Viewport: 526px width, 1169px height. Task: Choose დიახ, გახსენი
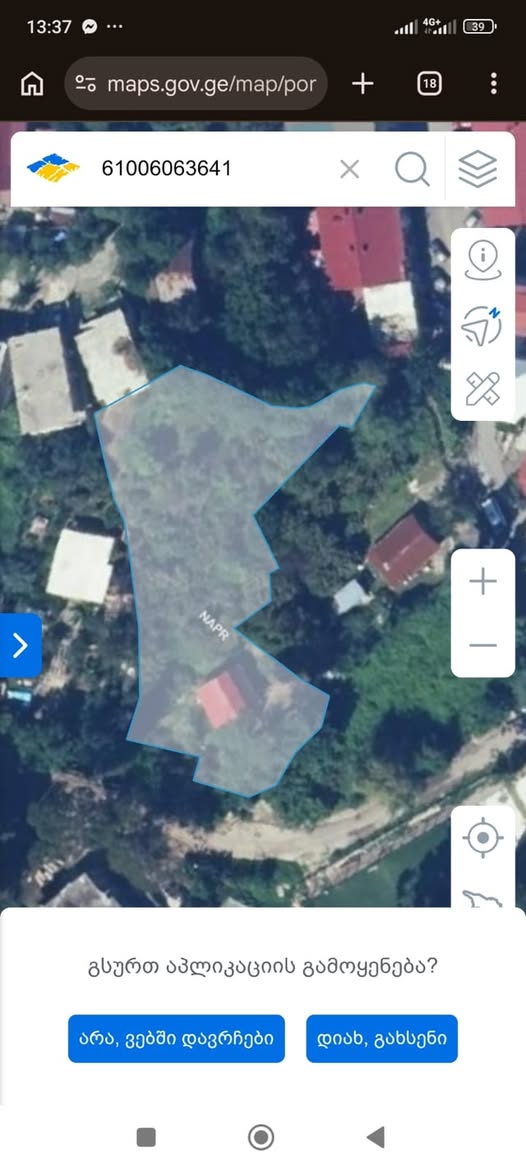click(381, 1038)
